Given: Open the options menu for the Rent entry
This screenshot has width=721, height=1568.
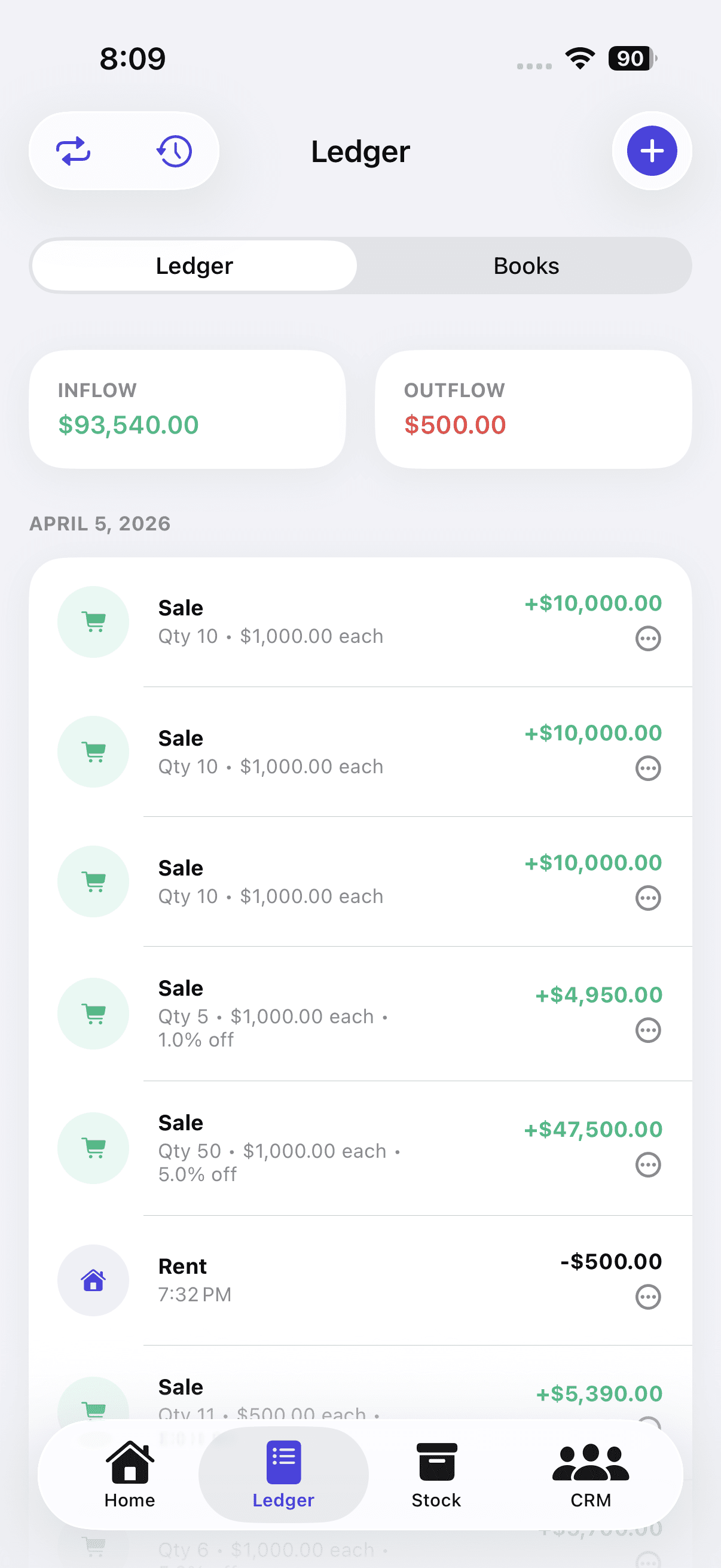Looking at the screenshot, I should (x=648, y=1297).
